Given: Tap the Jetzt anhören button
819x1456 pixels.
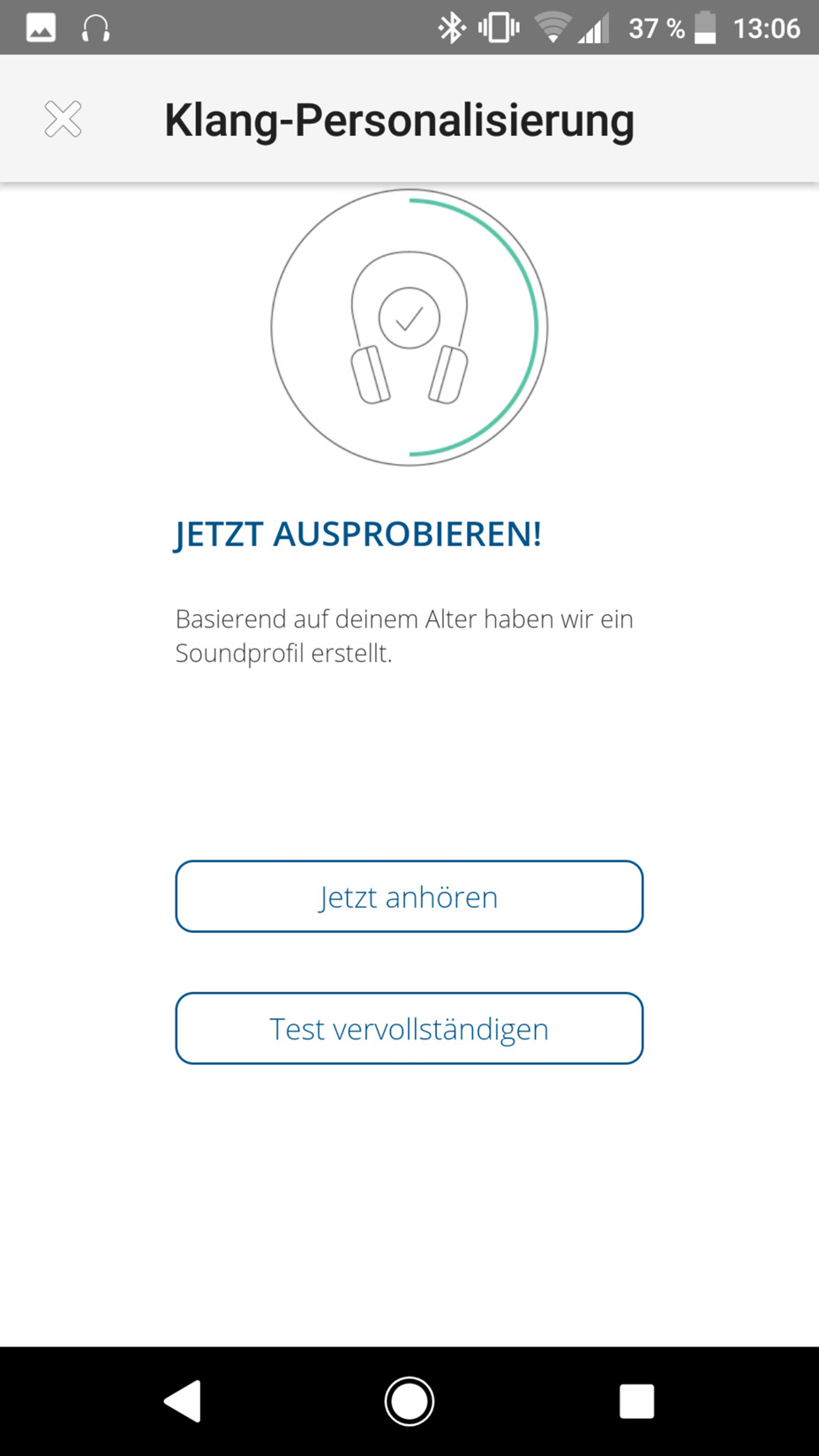Looking at the screenshot, I should (x=409, y=897).
